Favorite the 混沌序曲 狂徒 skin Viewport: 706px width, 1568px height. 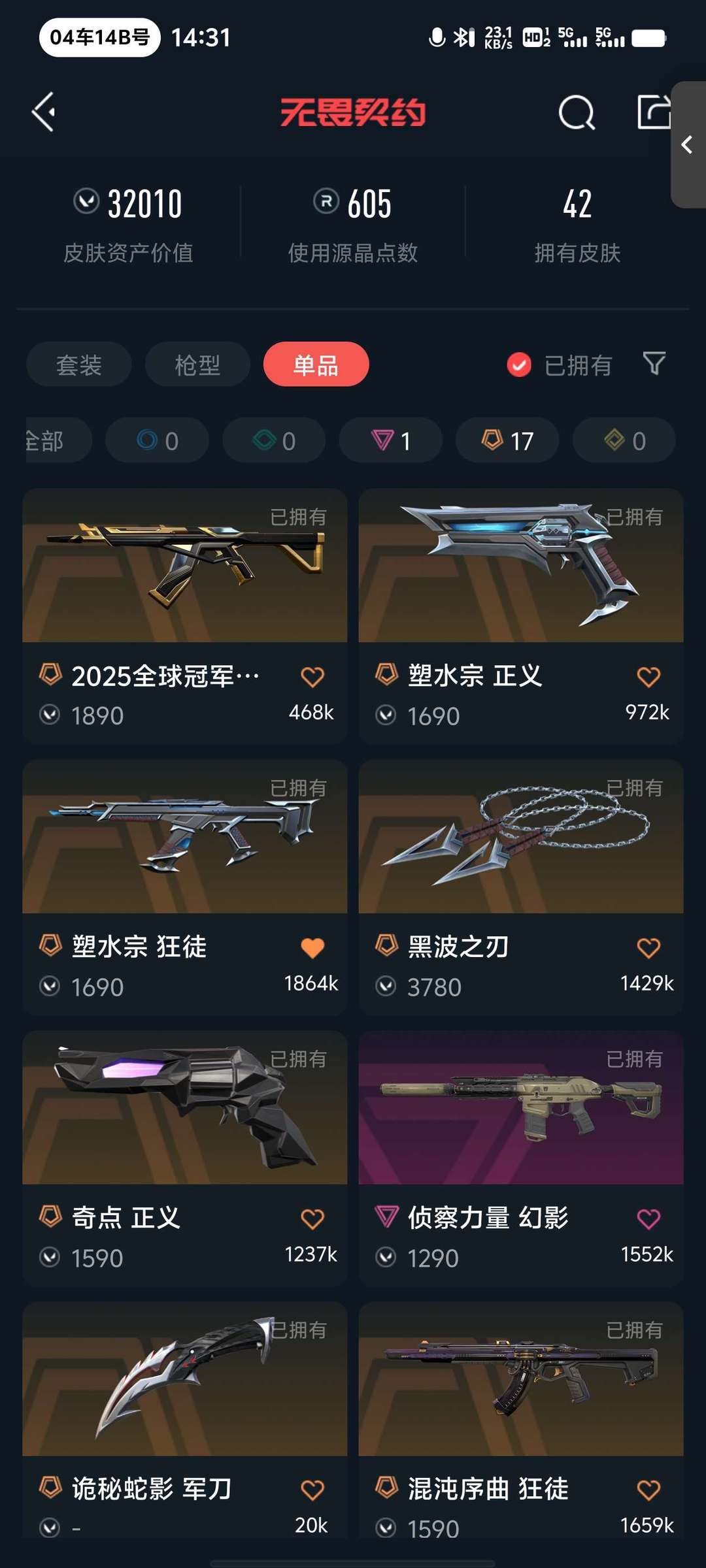[x=648, y=1490]
